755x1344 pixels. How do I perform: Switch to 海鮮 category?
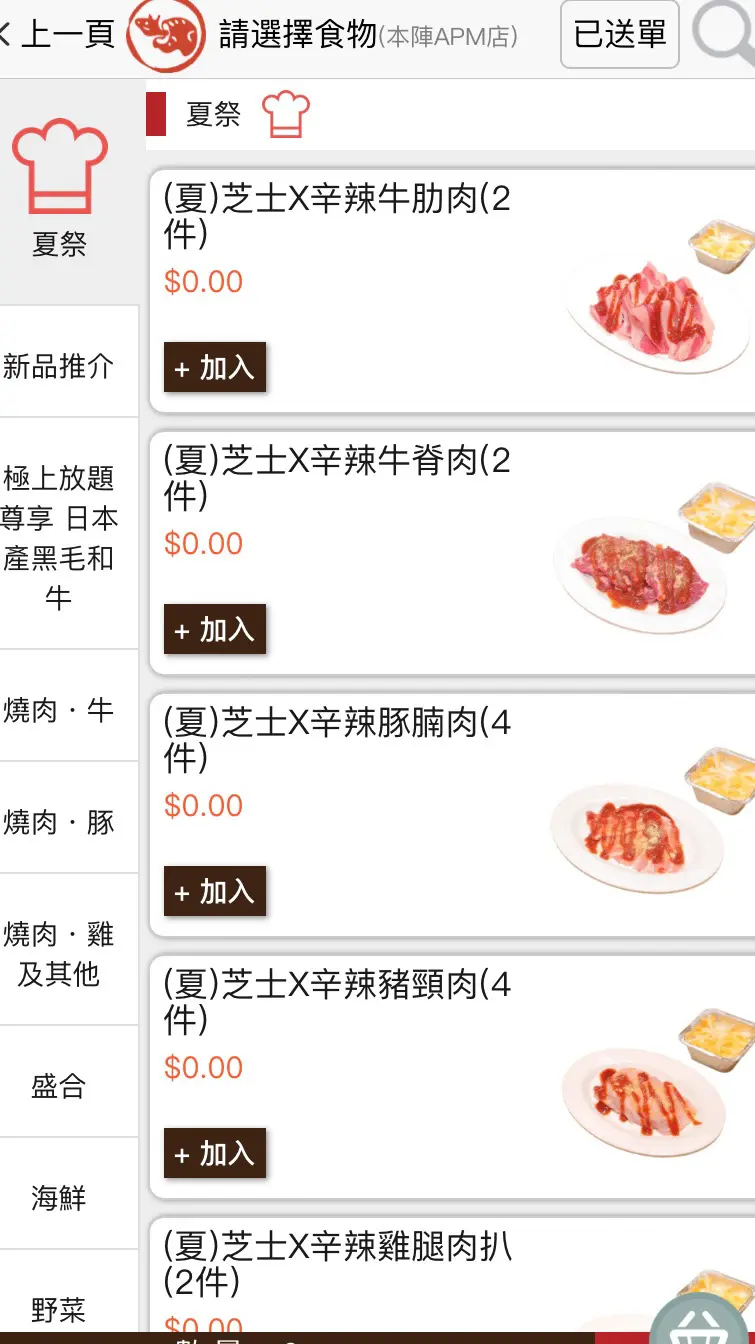[x=59, y=1197]
